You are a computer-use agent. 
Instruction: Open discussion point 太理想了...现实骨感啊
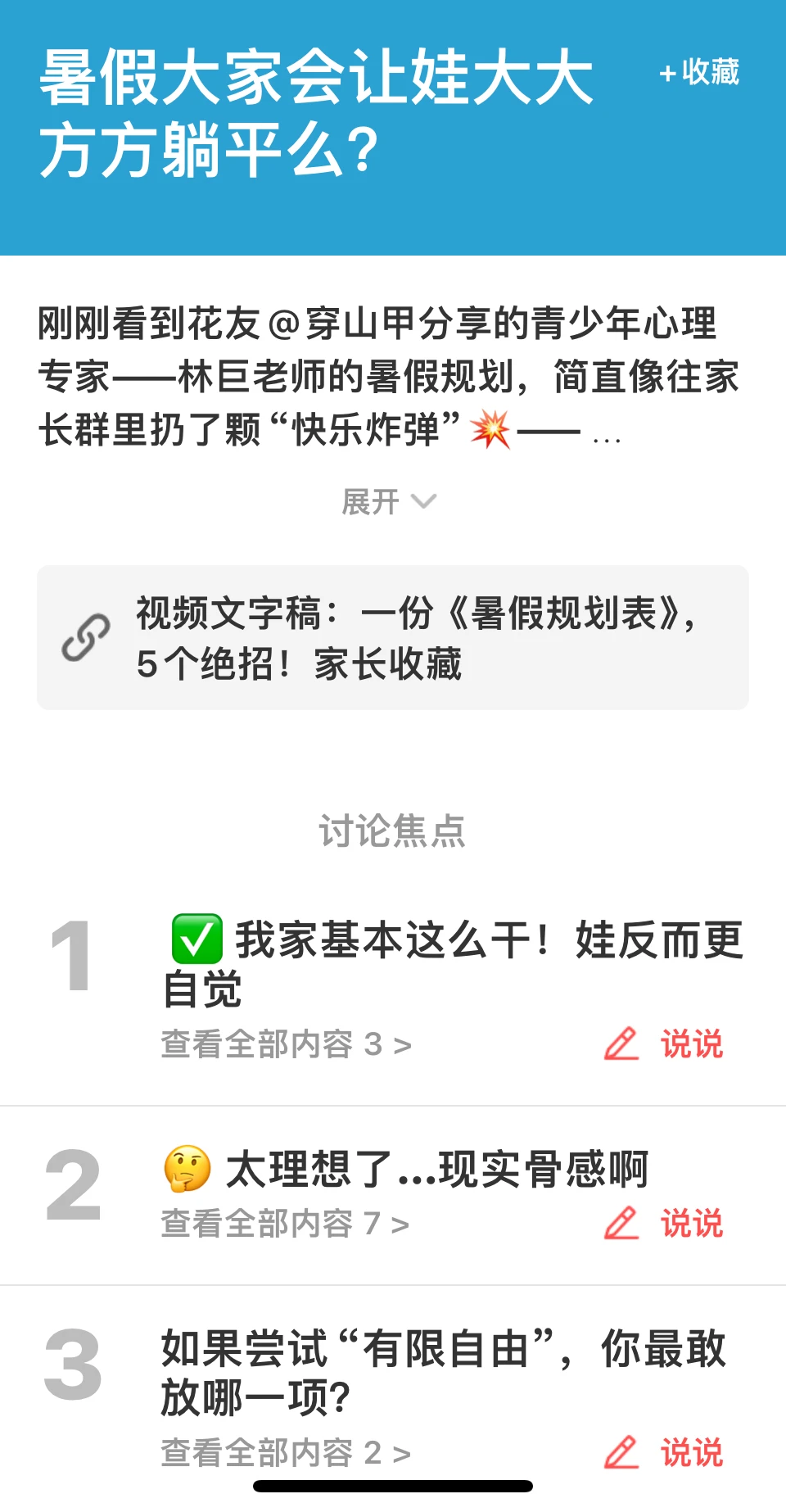pos(406,1169)
